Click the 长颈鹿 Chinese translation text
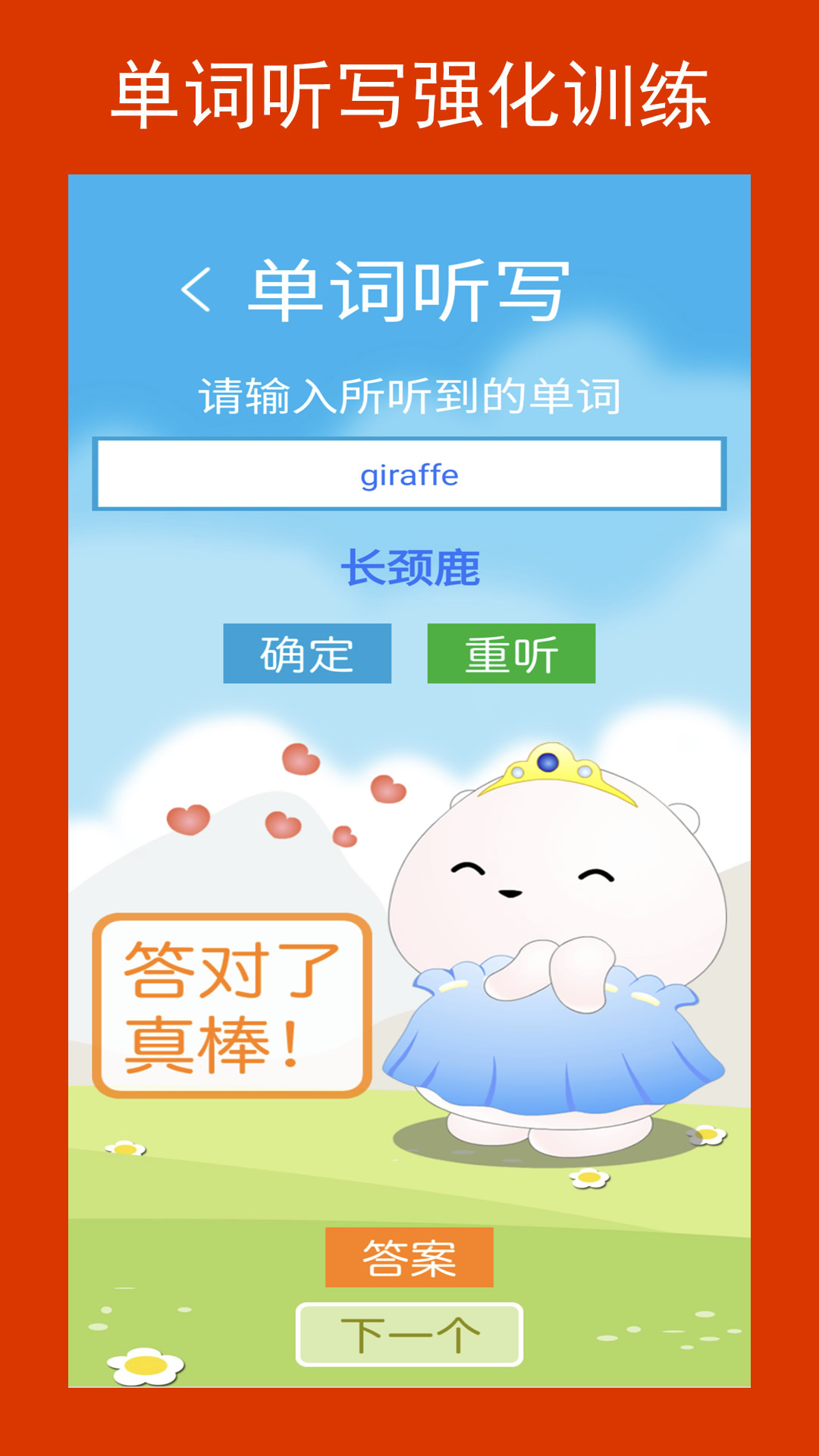 [x=410, y=565]
